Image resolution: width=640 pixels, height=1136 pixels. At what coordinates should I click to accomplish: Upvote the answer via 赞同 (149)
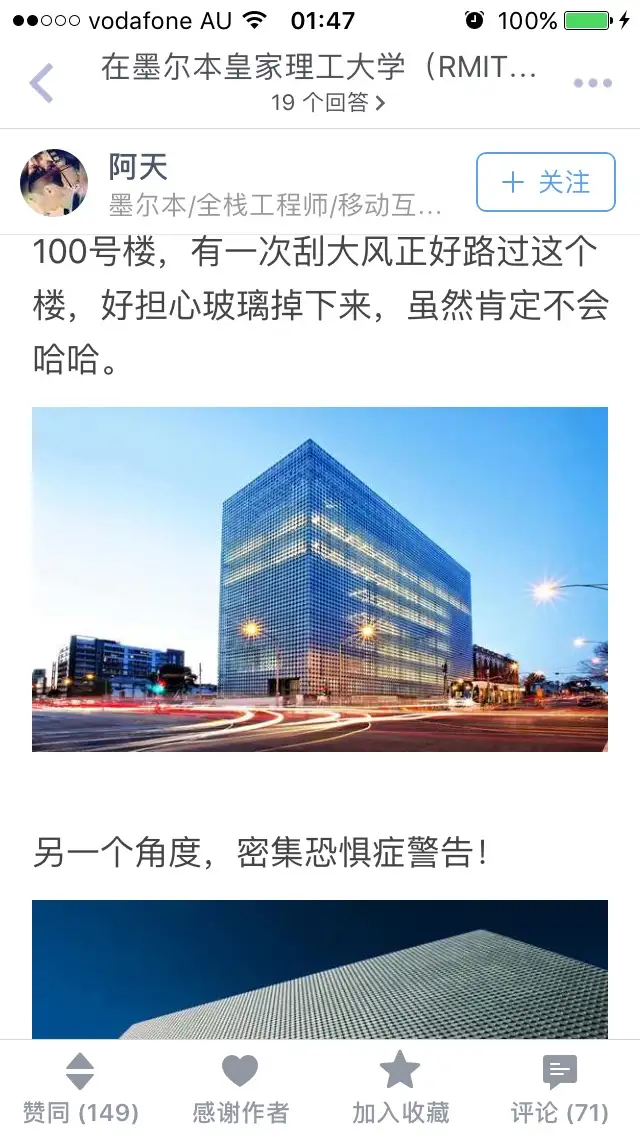pos(80,1088)
